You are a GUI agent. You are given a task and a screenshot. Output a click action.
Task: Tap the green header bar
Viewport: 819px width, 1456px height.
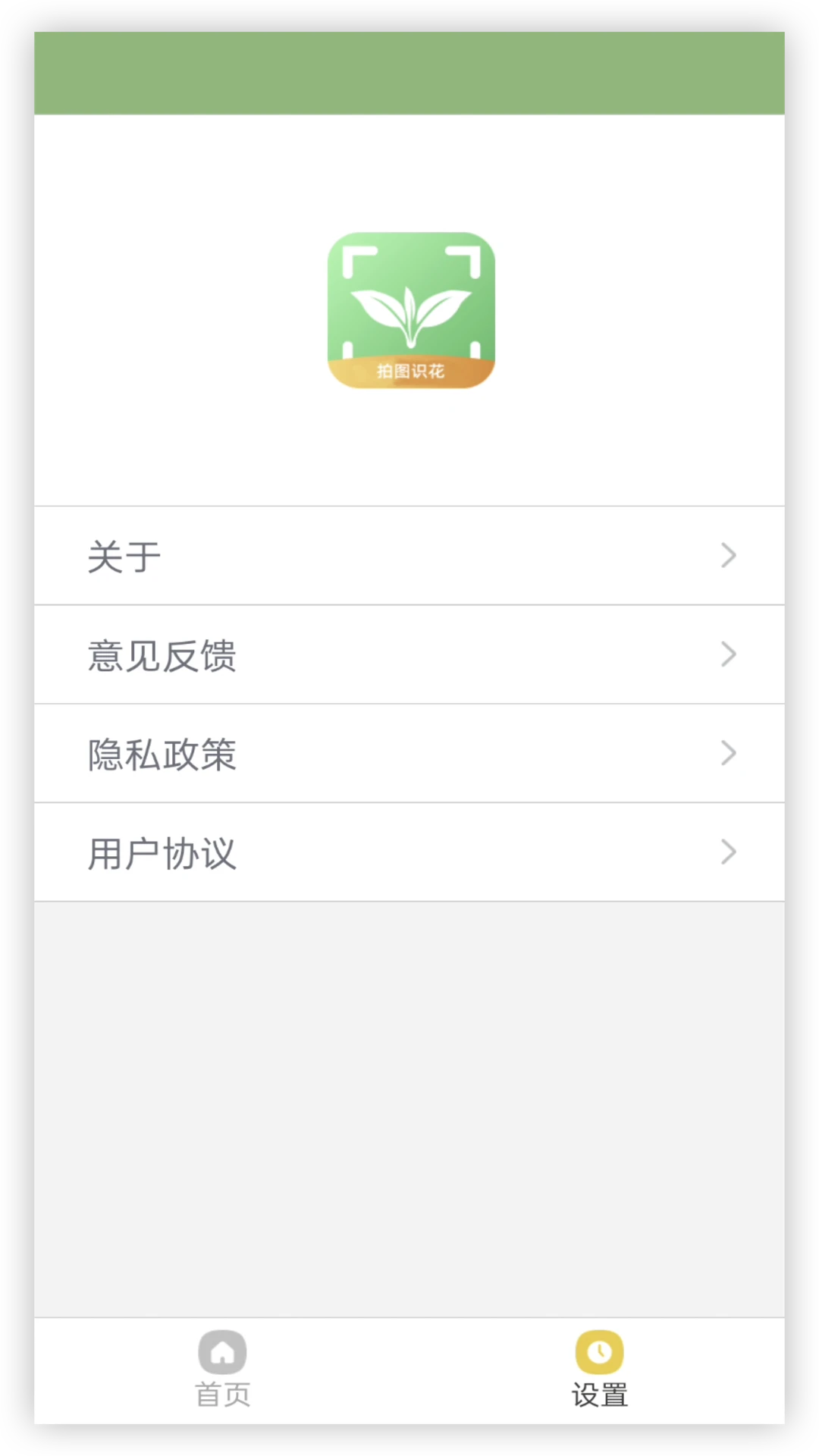click(x=409, y=72)
